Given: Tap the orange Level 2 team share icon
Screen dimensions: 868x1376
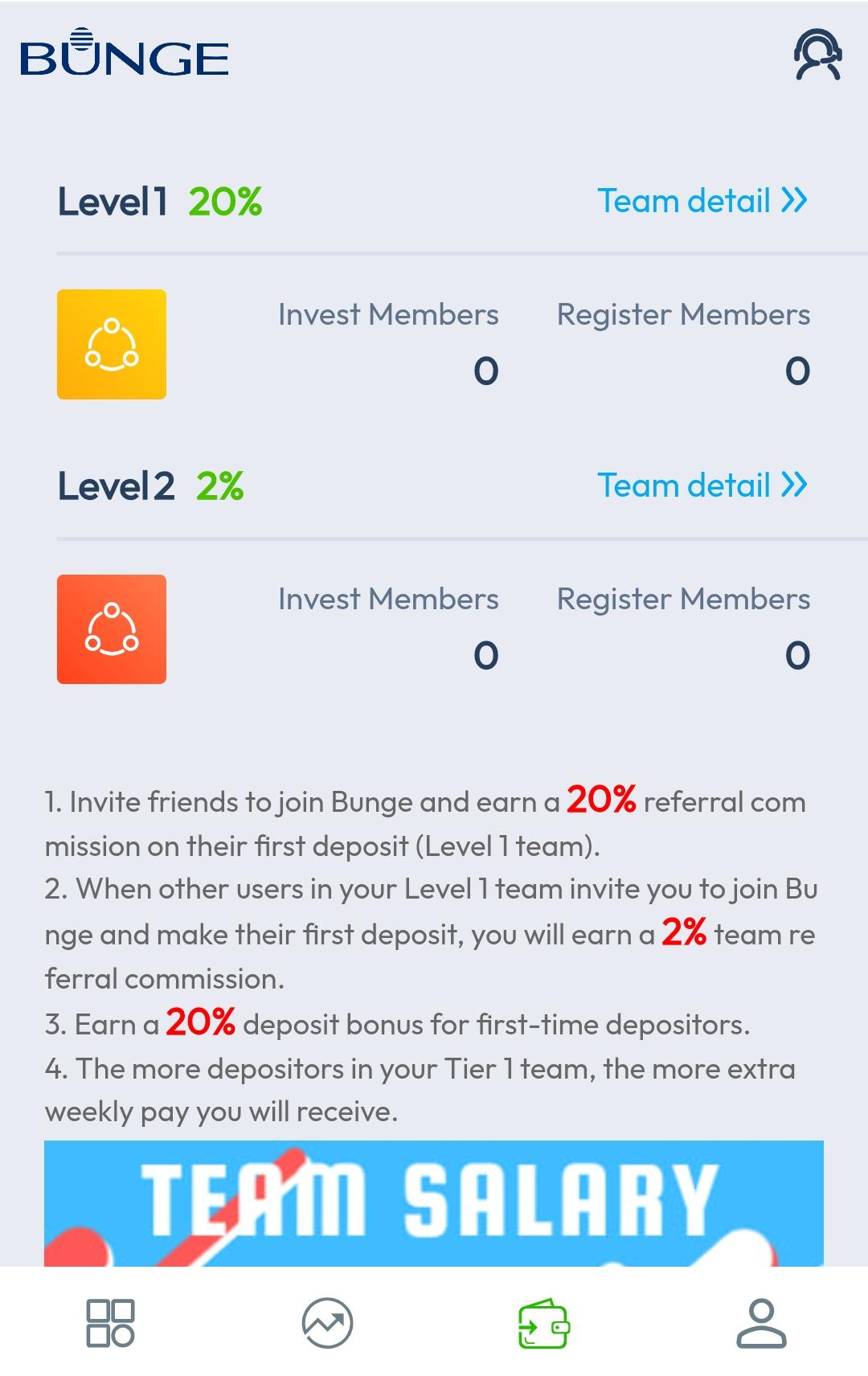Looking at the screenshot, I should click(x=111, y=629).
